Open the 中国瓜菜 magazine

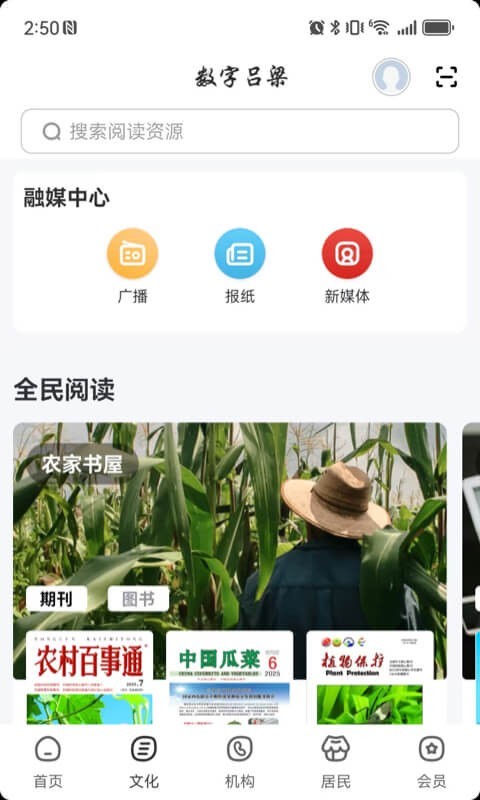230,678
